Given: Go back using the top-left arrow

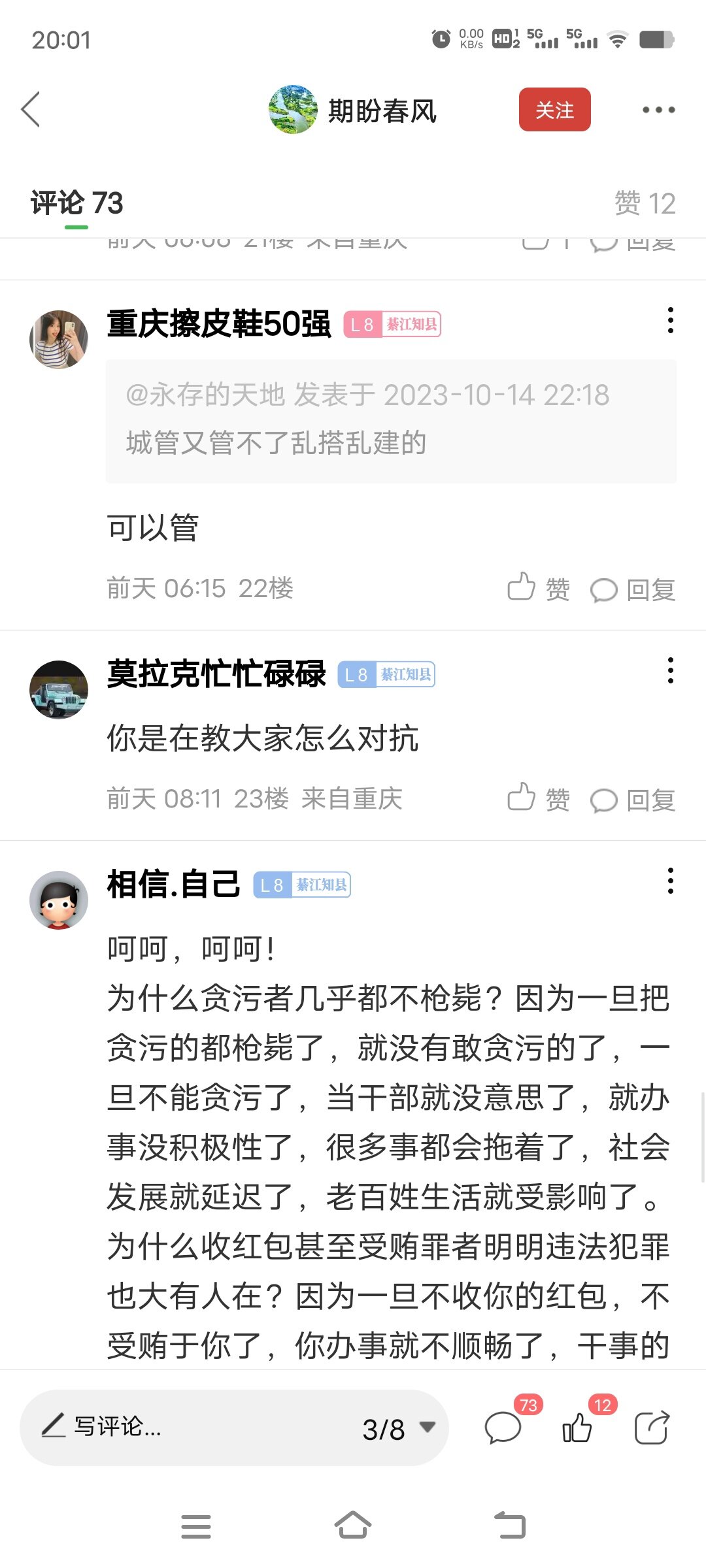Looking at the screenshot, I should pyautogui.click(x=31, y=109).
